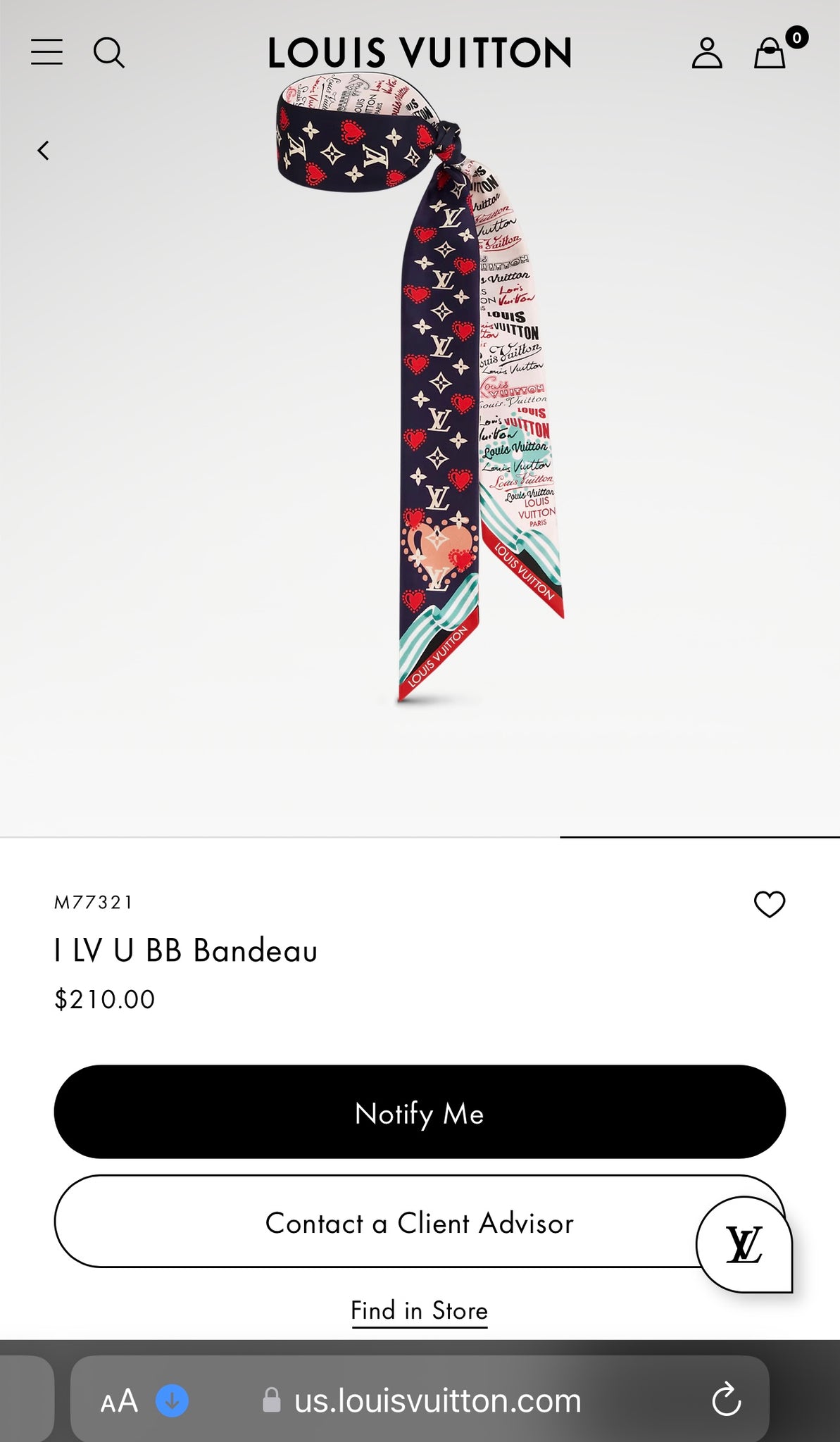This screenshot has width=840, height=1442.
Task: Go back with the left arrow
Action: 44,150
